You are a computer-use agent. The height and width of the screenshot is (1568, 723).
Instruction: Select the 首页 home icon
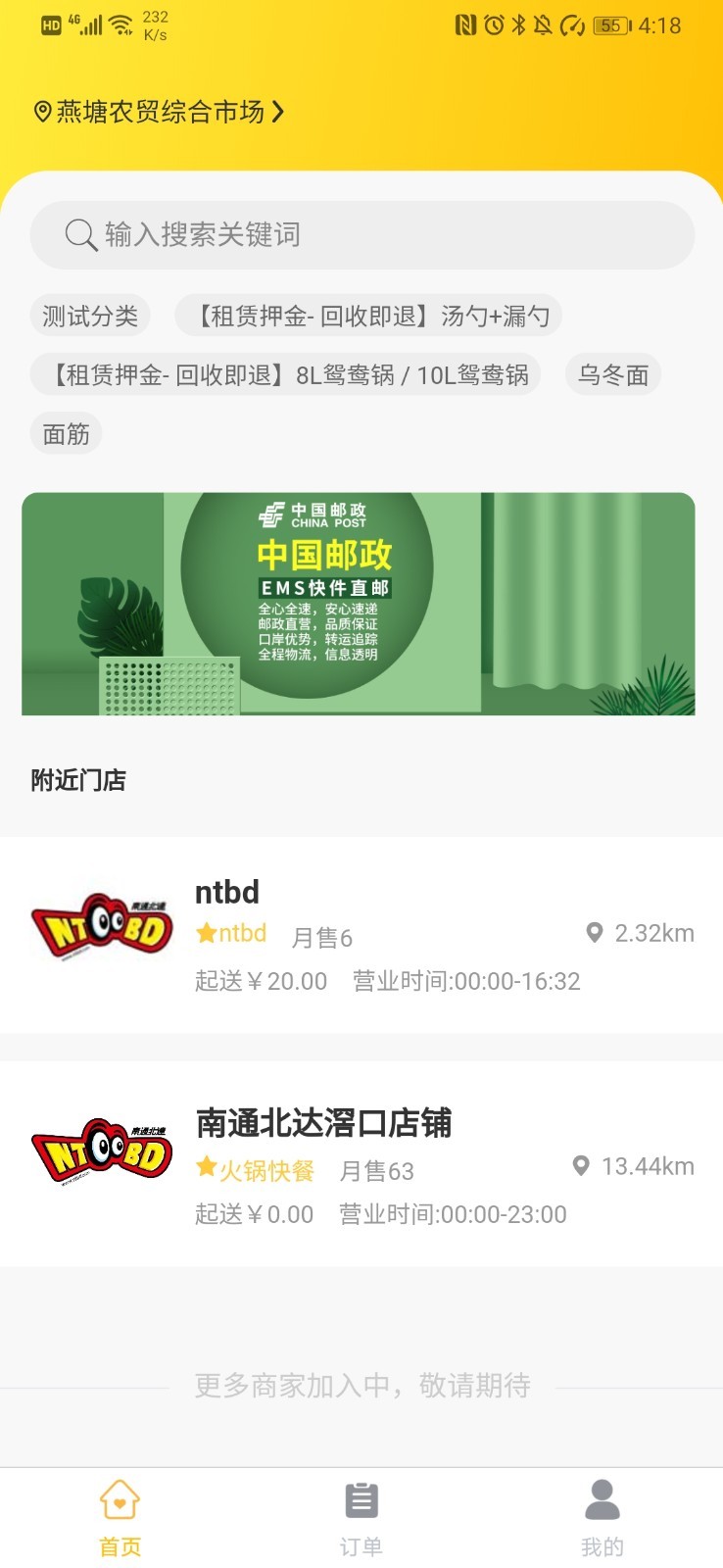[x=119, y=1499]
